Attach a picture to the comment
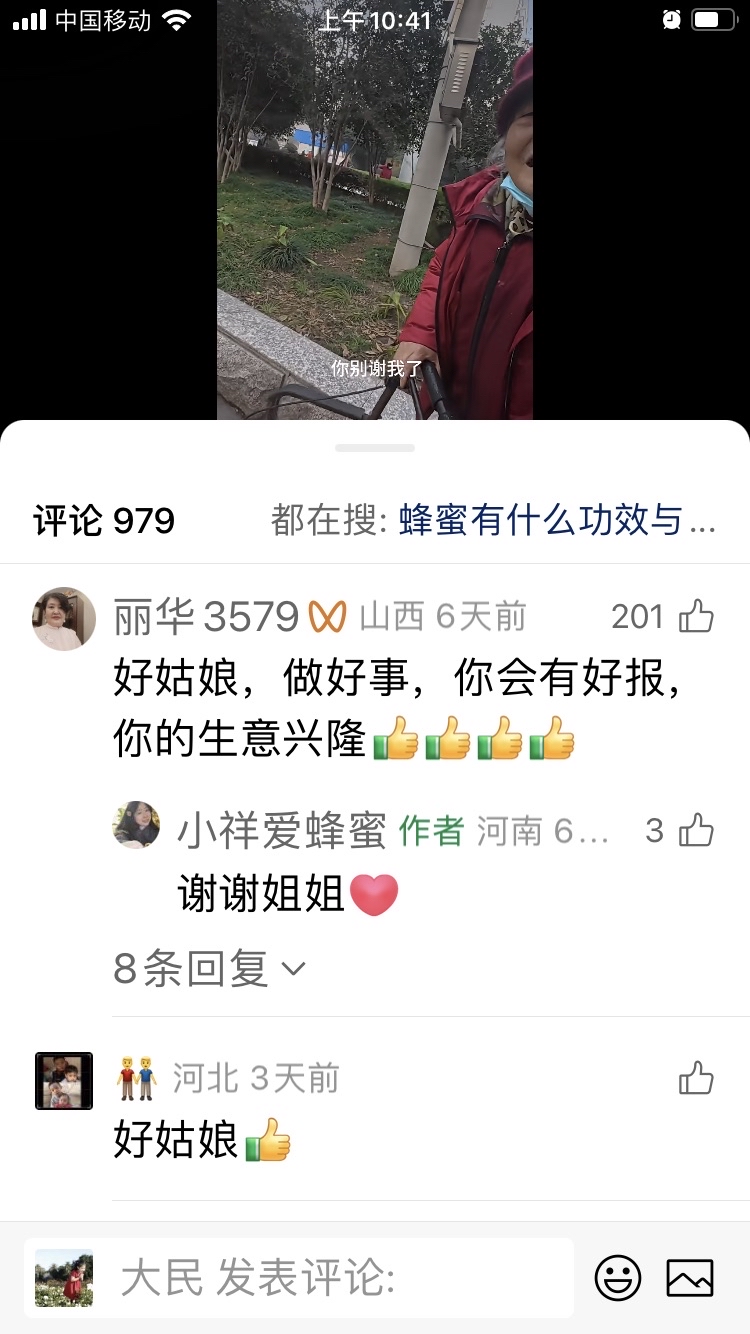 click(x=690, y=1278)
